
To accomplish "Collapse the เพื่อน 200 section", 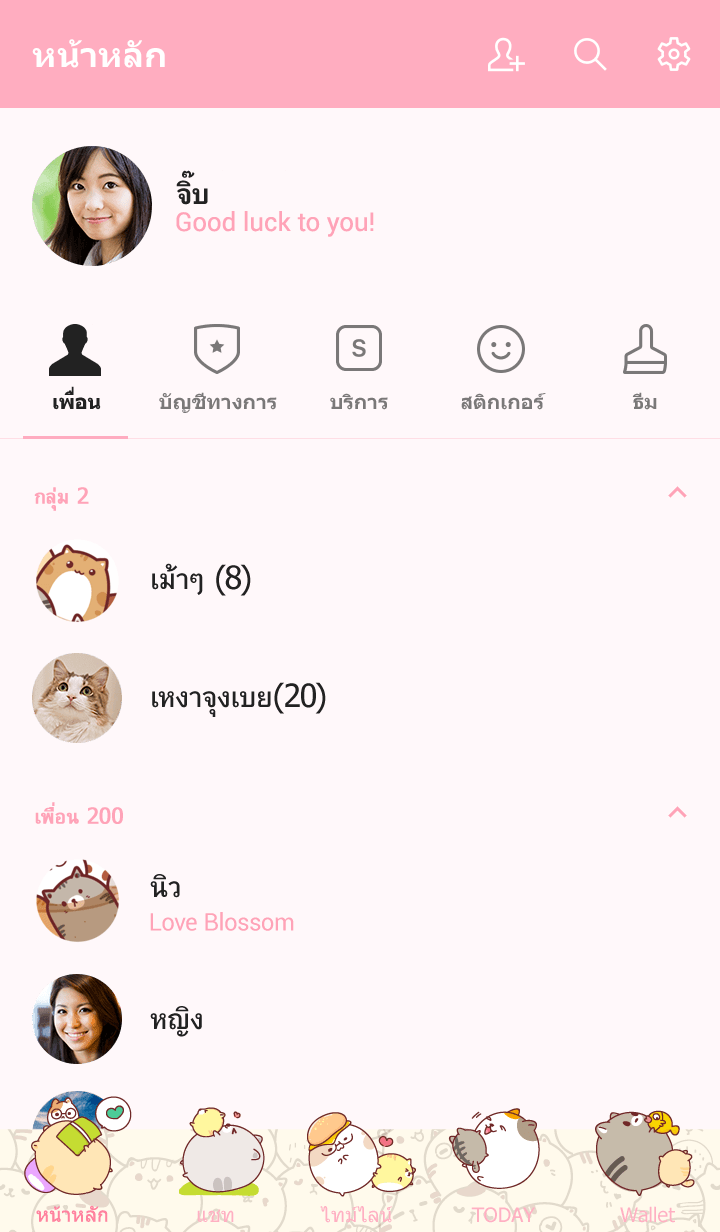I will pos(677,812).
